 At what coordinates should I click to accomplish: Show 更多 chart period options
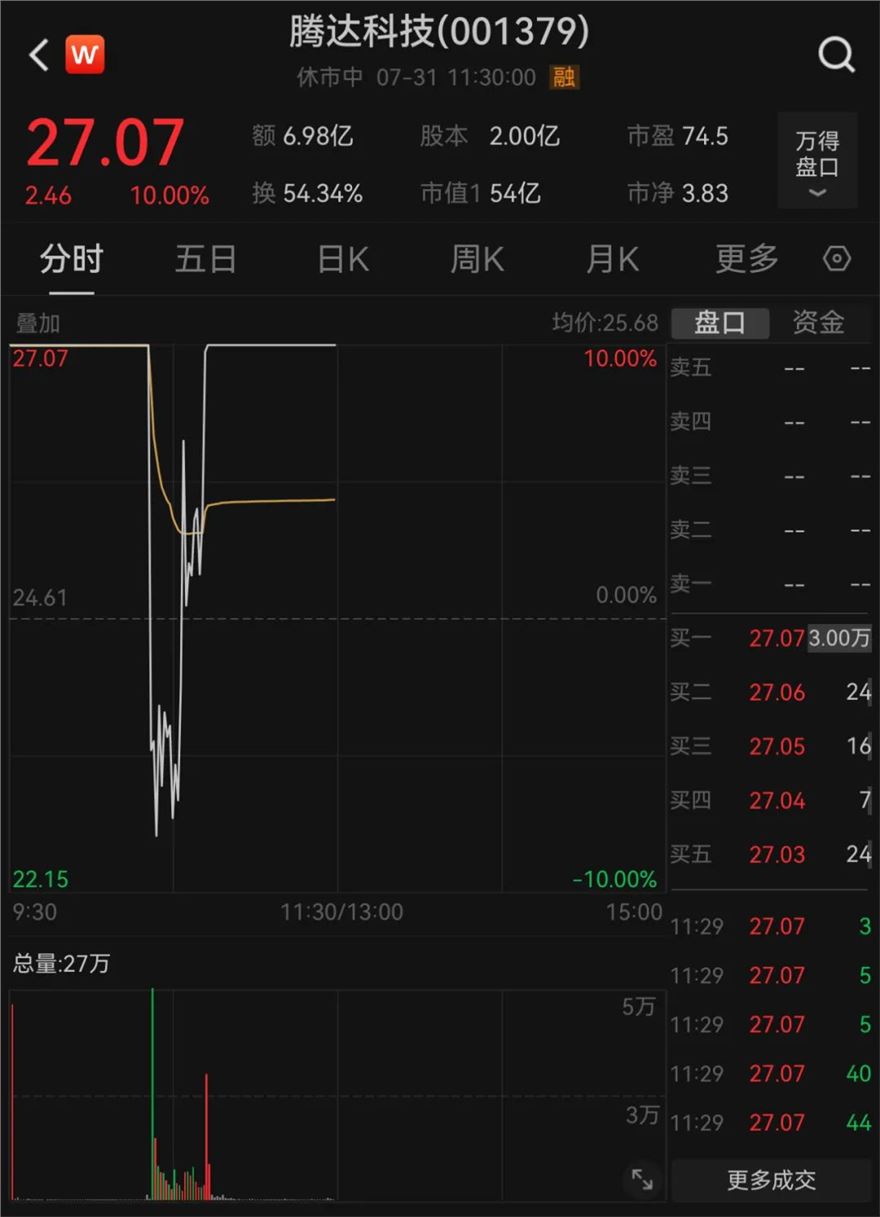pos(747,260)
